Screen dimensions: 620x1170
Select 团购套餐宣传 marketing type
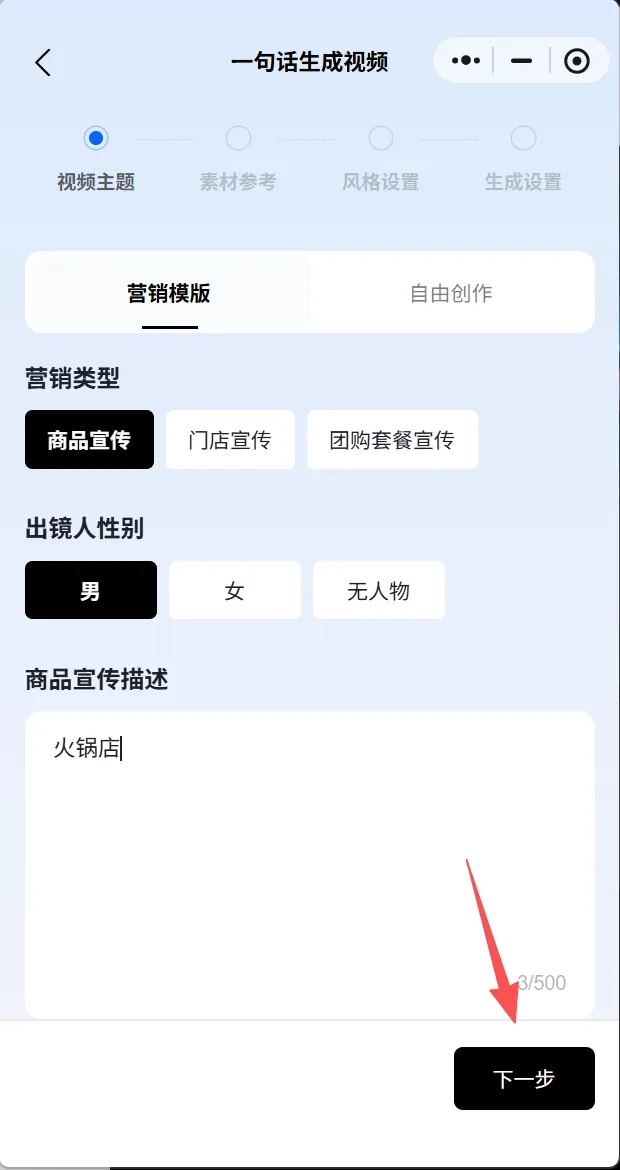pos(392,440)
